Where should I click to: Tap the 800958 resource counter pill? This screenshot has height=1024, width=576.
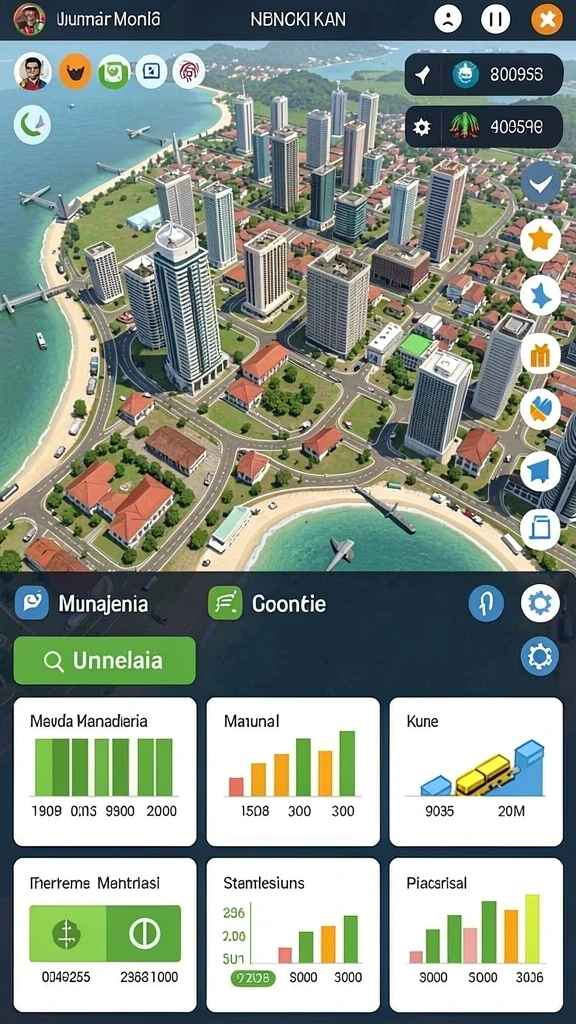(484, 75)
